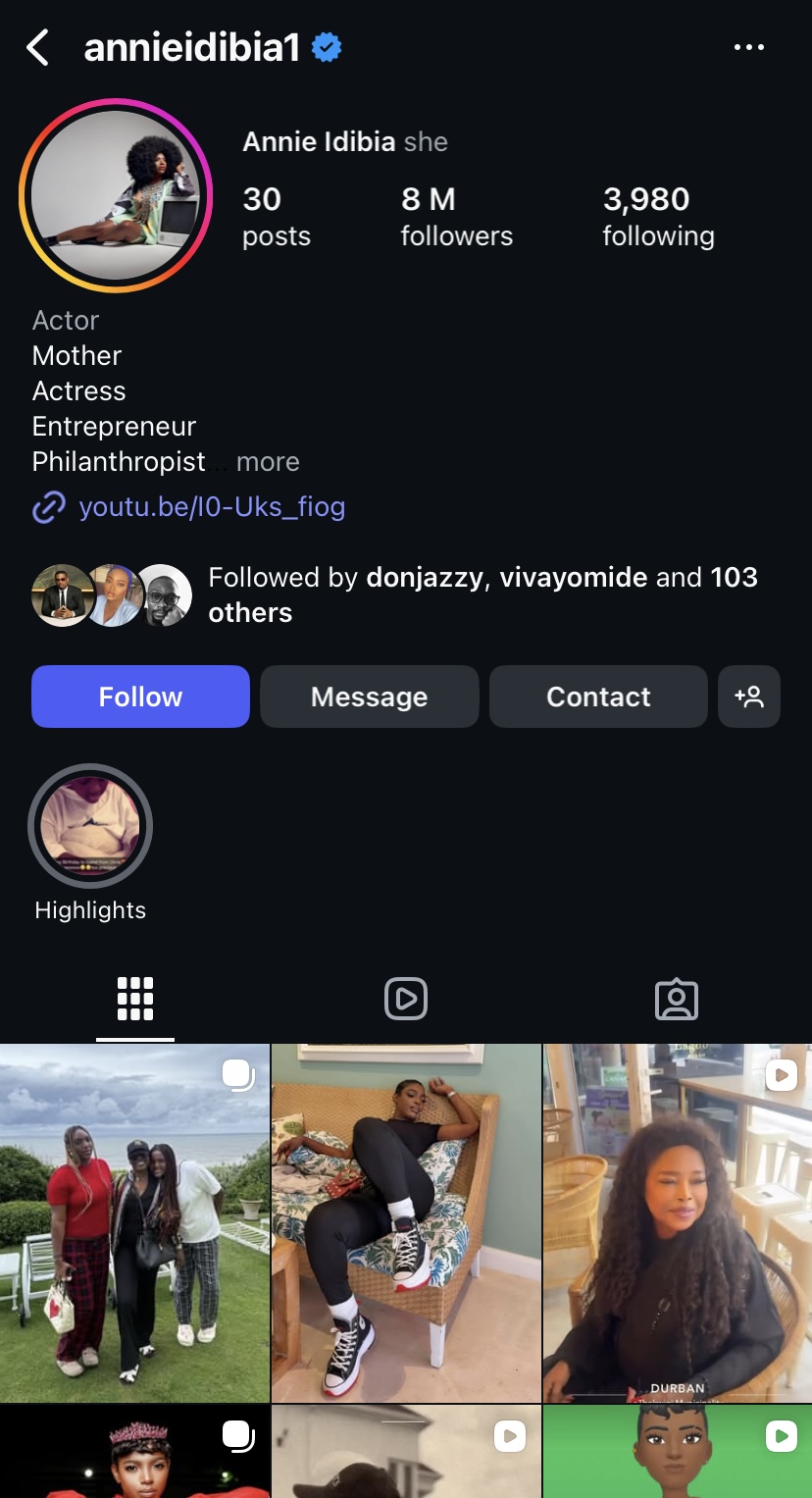Expand the bio with the more link
Screen dimensions: 812x1498
(268, 461)
